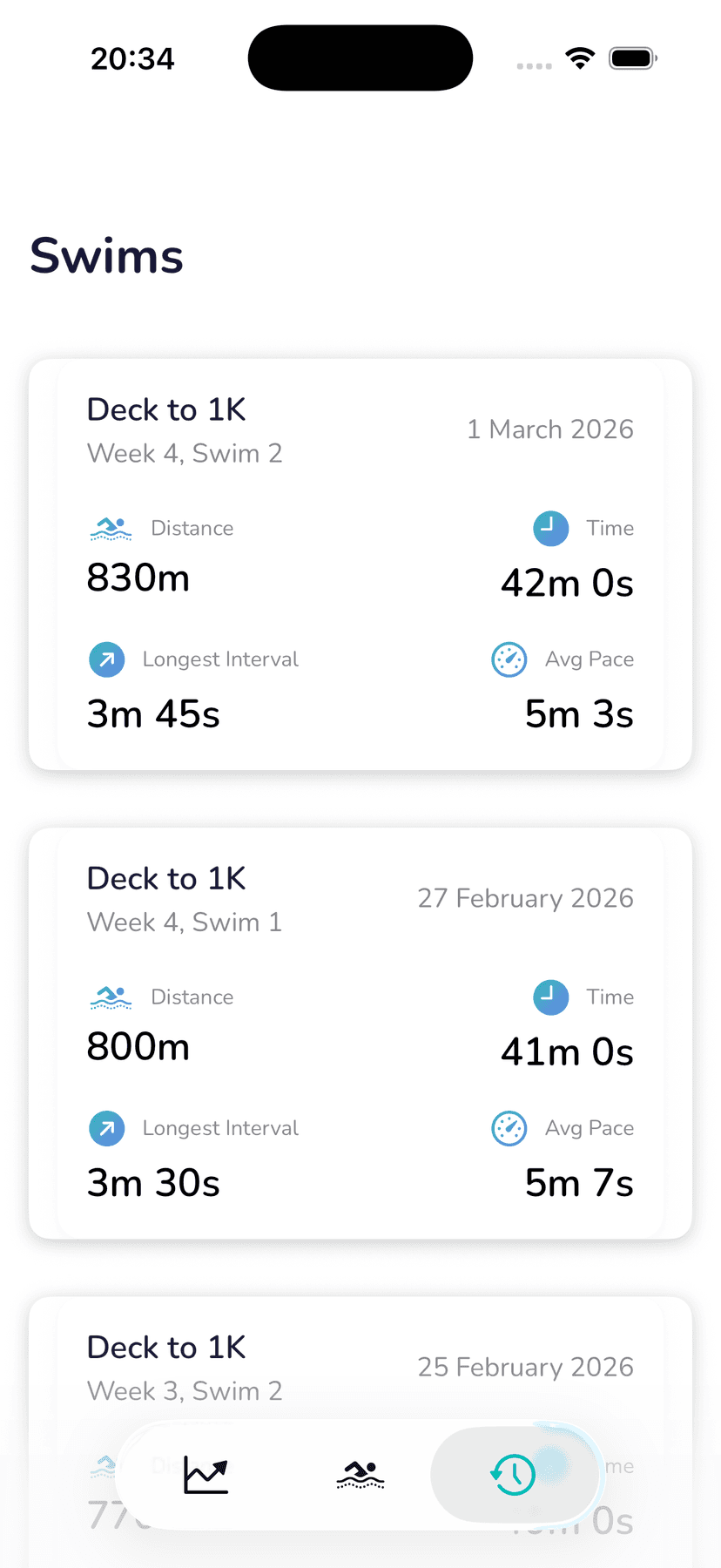This screenshot has width=721, height=1568.
Task: Tap the 27 February 2026 date label
Action: pyautogui.click(x=525, y=898)
